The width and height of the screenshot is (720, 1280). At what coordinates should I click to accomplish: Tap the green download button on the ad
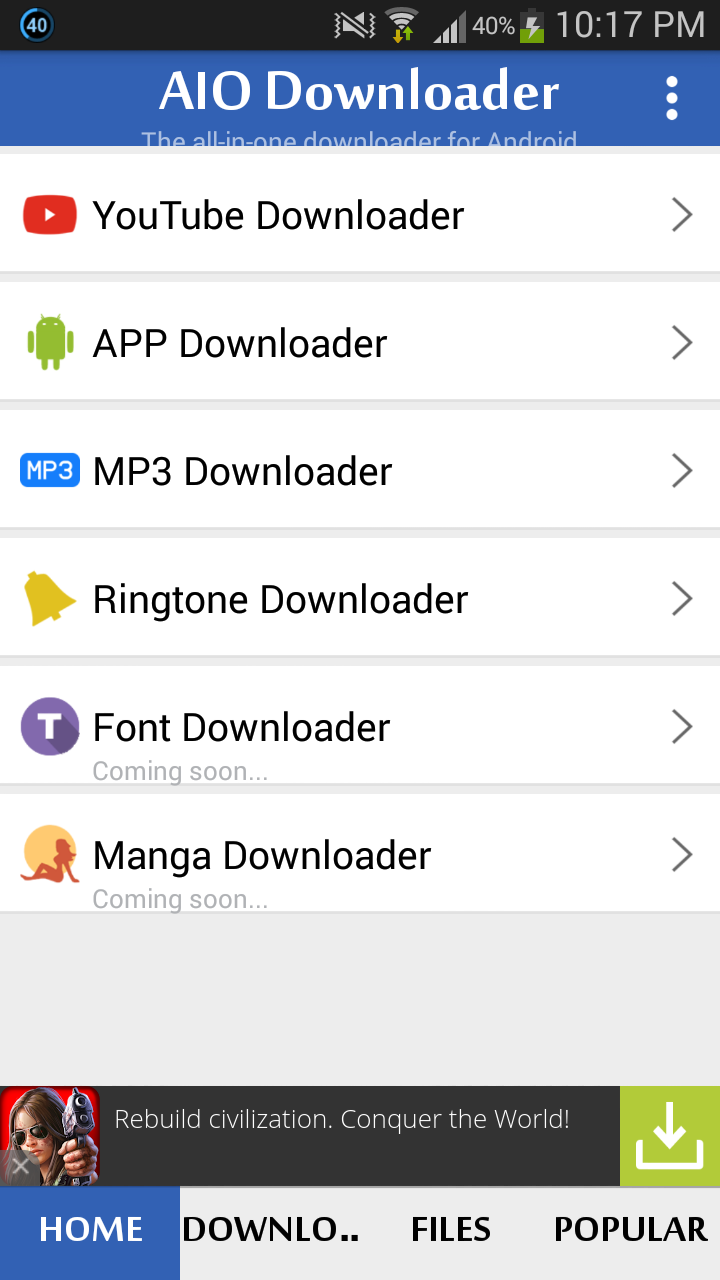click(x=669, y=1136)
